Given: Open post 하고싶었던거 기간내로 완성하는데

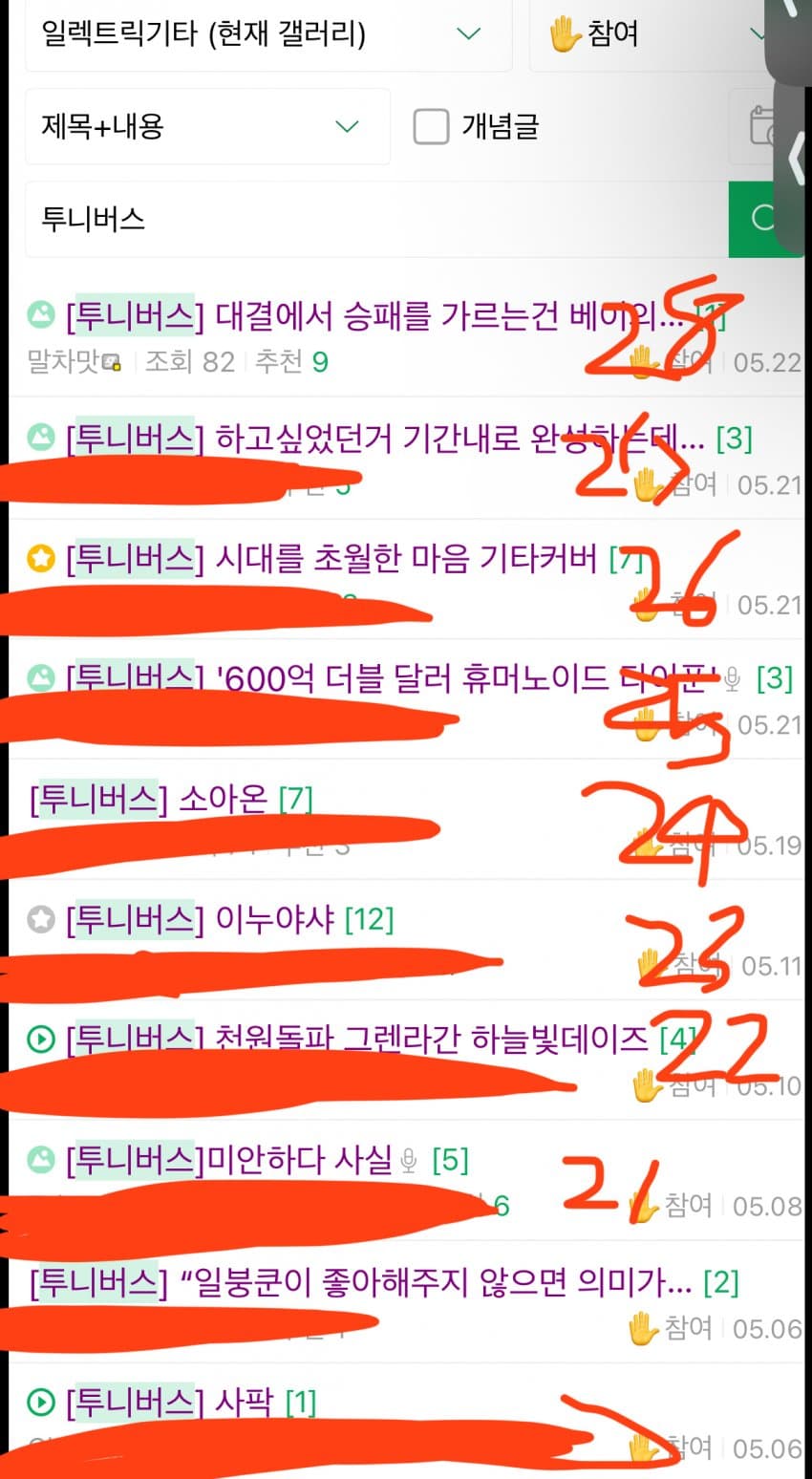Looking at the screenshot, I should tap(382, 438).
